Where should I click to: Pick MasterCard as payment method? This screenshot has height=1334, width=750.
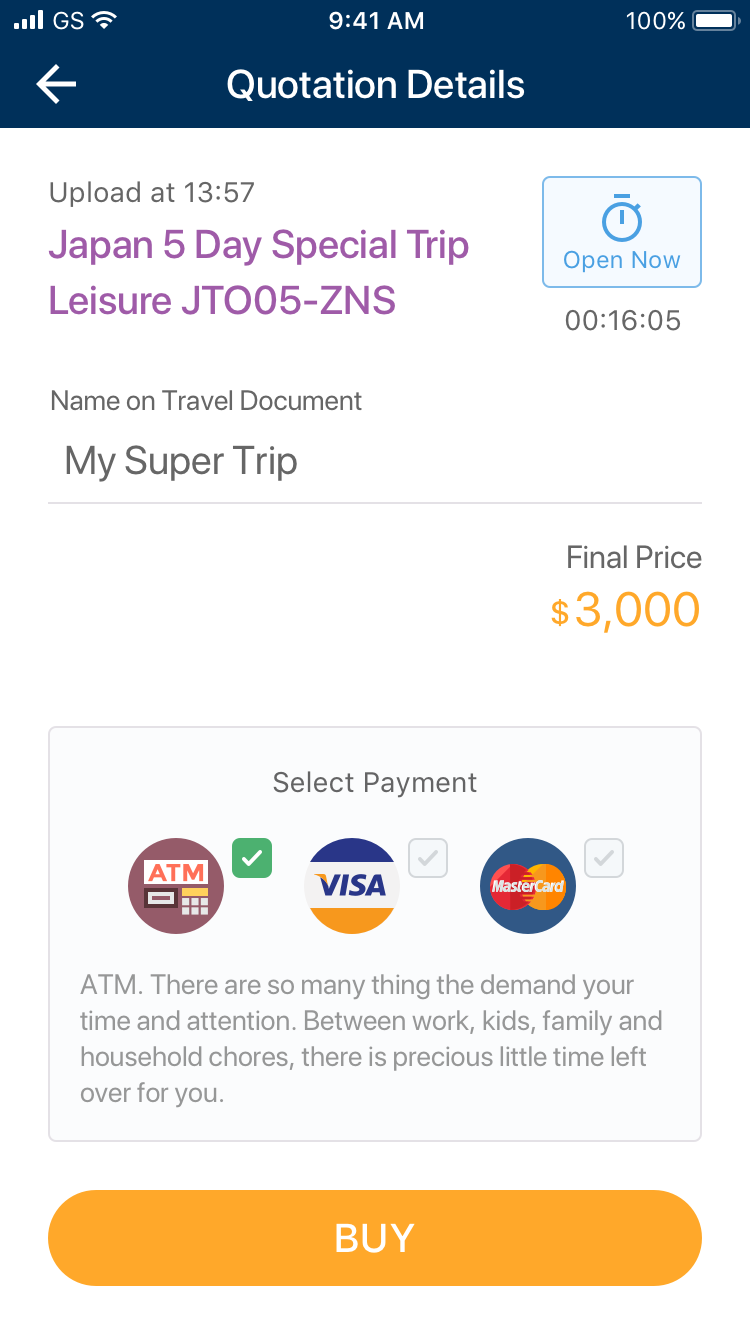click(528, 886)
